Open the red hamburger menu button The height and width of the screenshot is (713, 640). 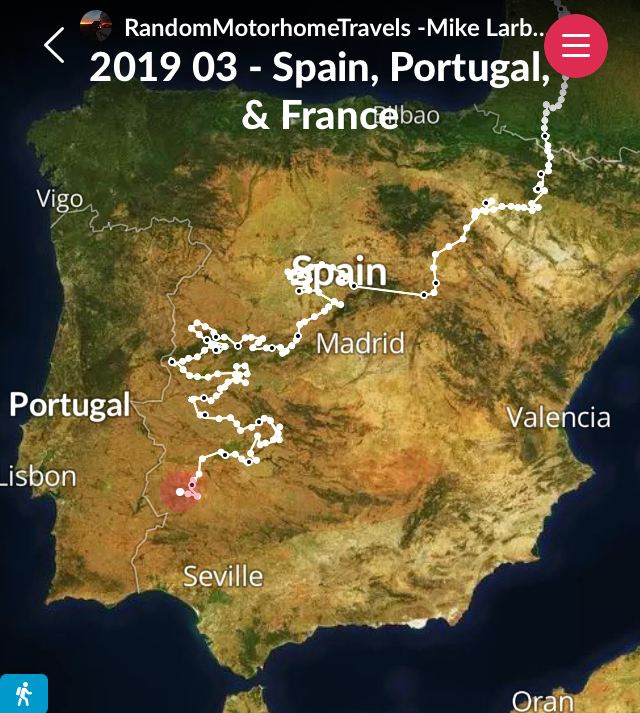tap(576, 45)
